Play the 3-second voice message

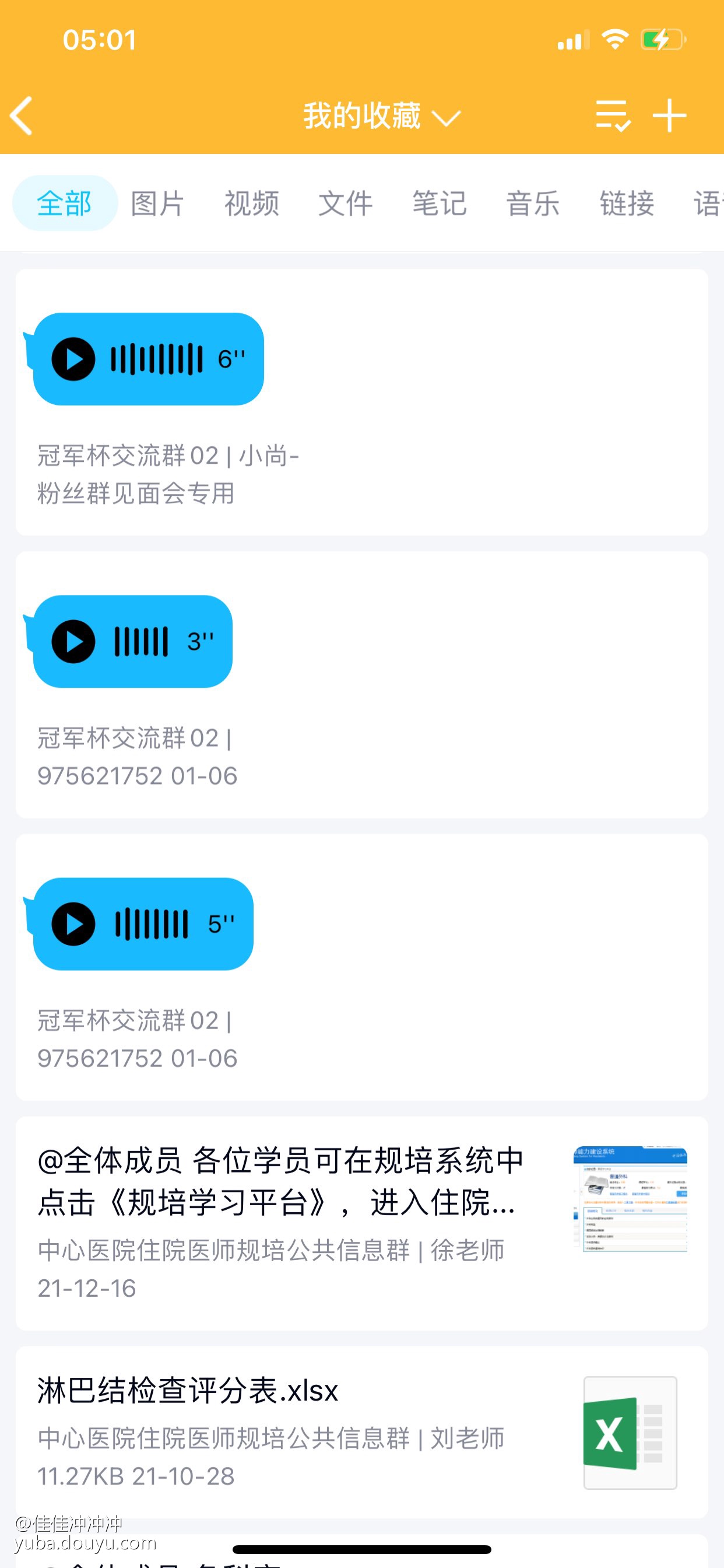(73, 642)
